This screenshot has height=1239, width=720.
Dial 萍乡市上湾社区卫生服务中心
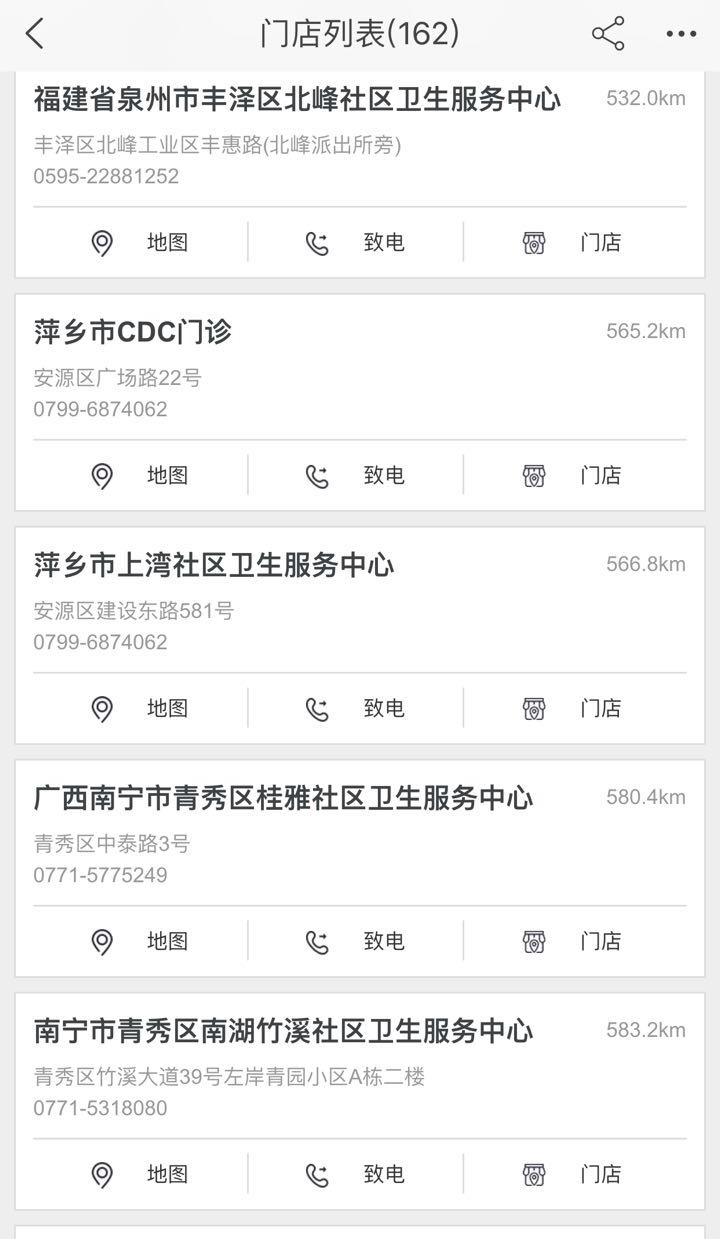(x=355, y=708)
